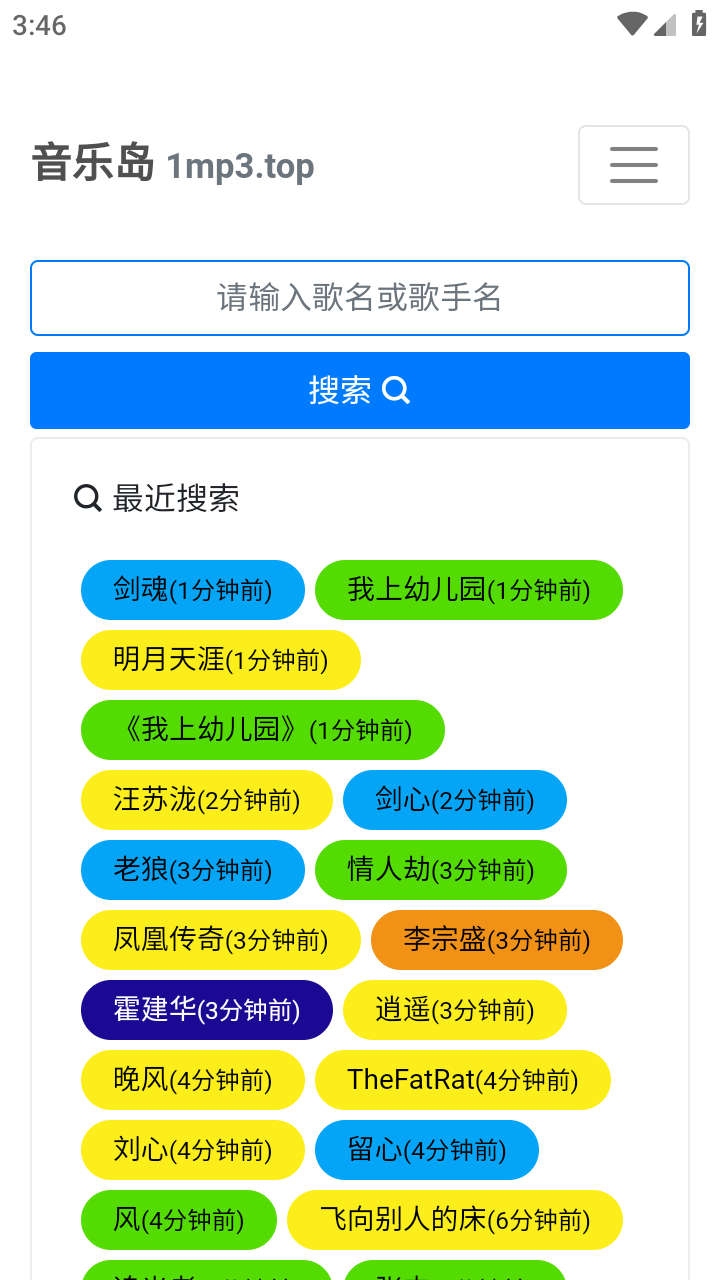The height and width of the screenshot is (1280, 720).
Task: Select the 我上幼儿园 recent search tag
Action: (x=469, y=590)
